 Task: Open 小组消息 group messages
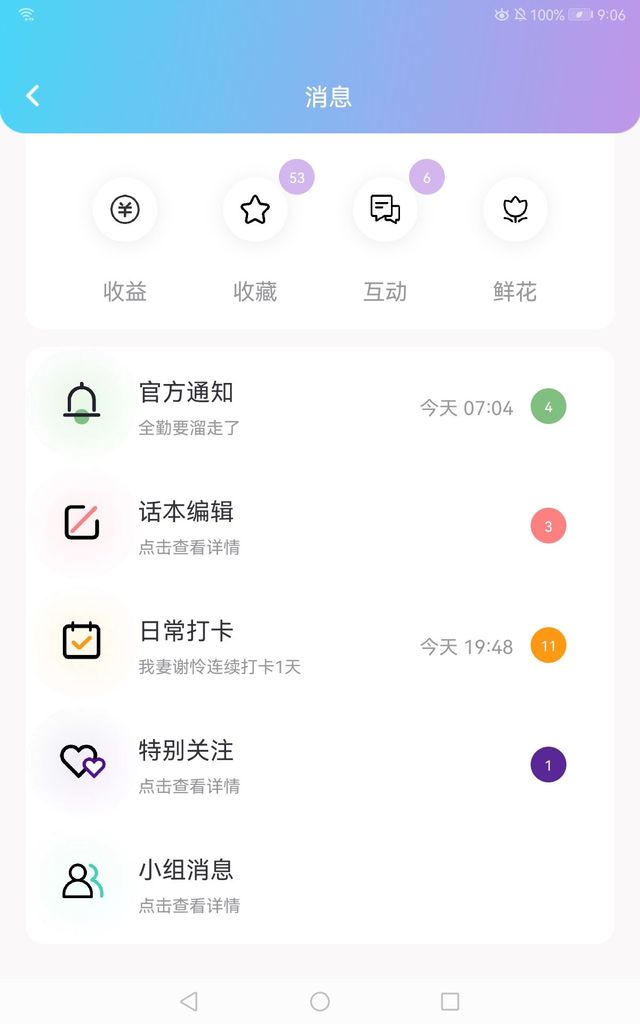click(x=320, y=884)
